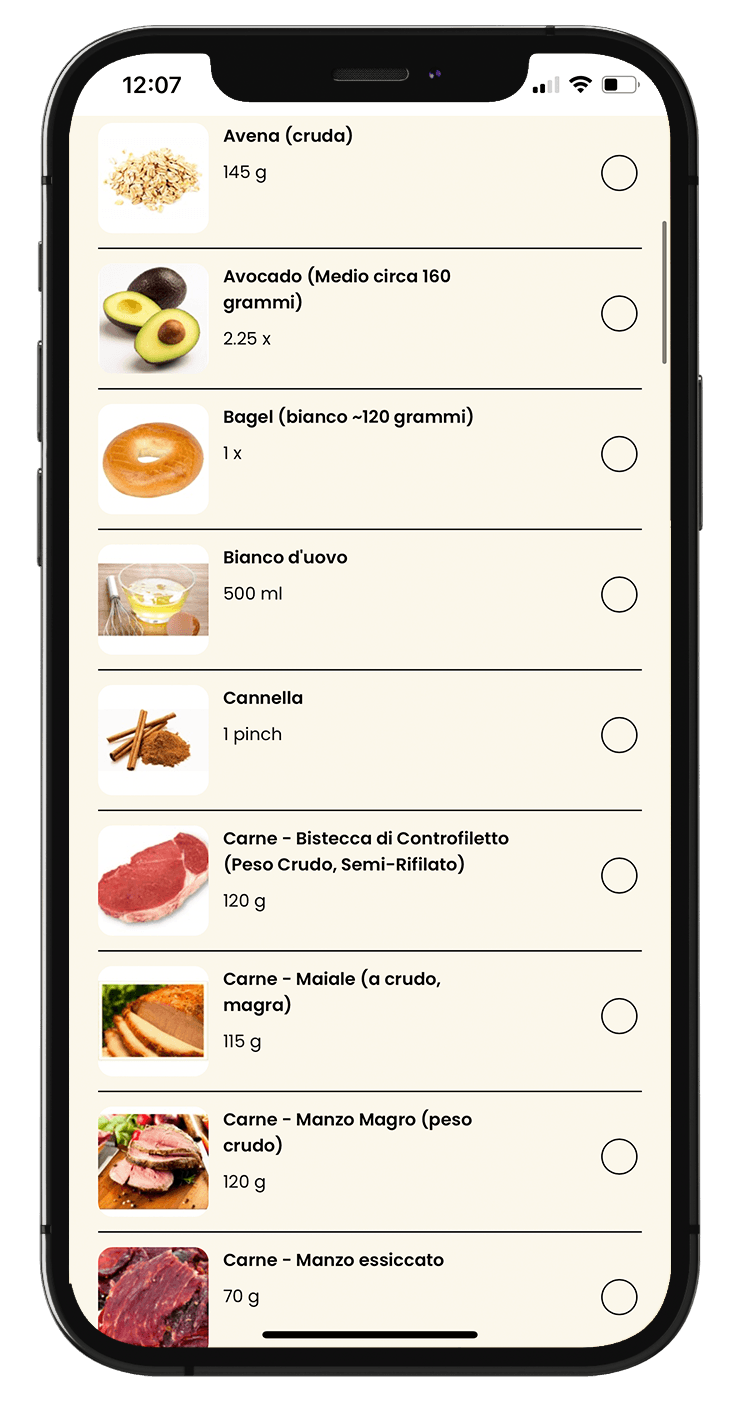This screenshot has height=1409, width=746.
Task: Check off Avena (cruda) 145 g
Action: tap(619, 173)
